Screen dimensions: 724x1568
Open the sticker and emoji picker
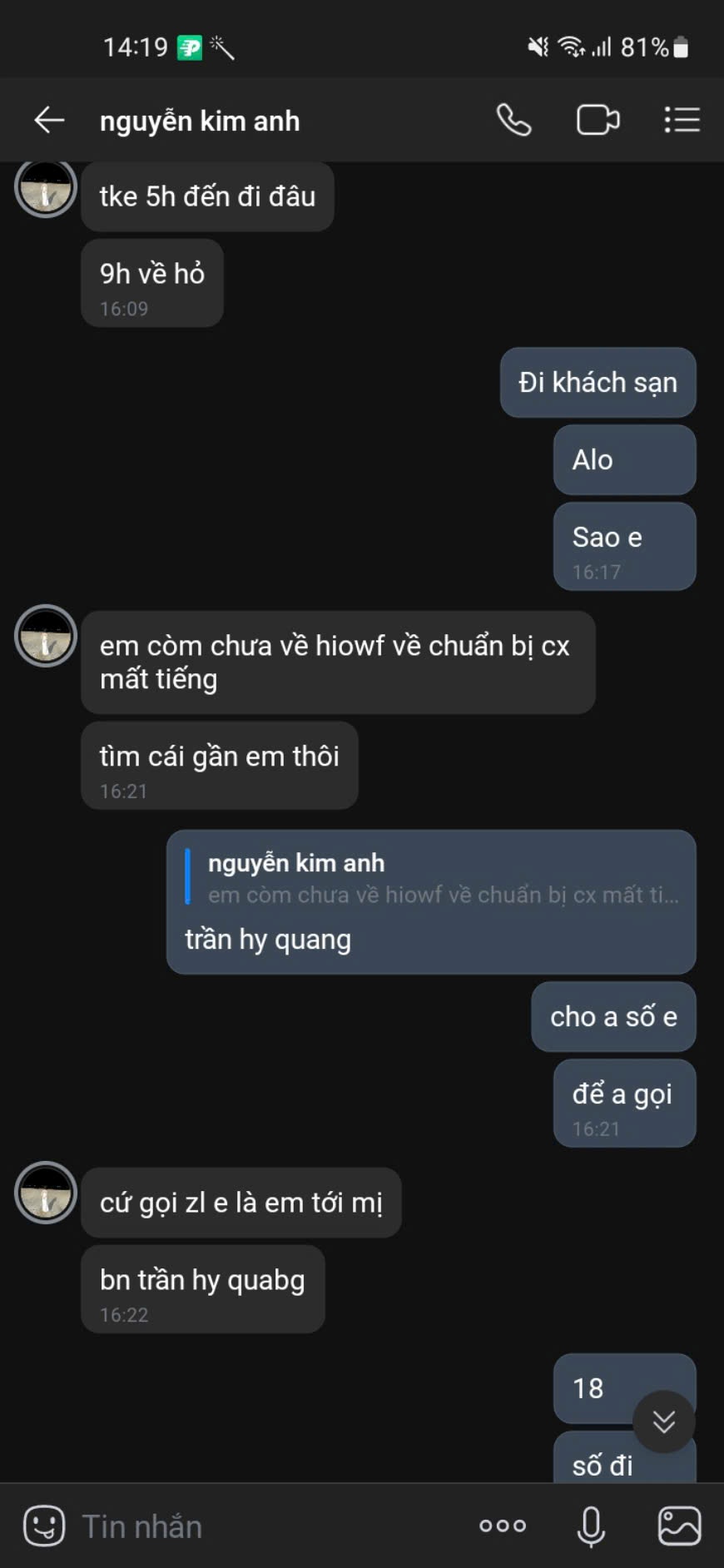pos(44,1526)
